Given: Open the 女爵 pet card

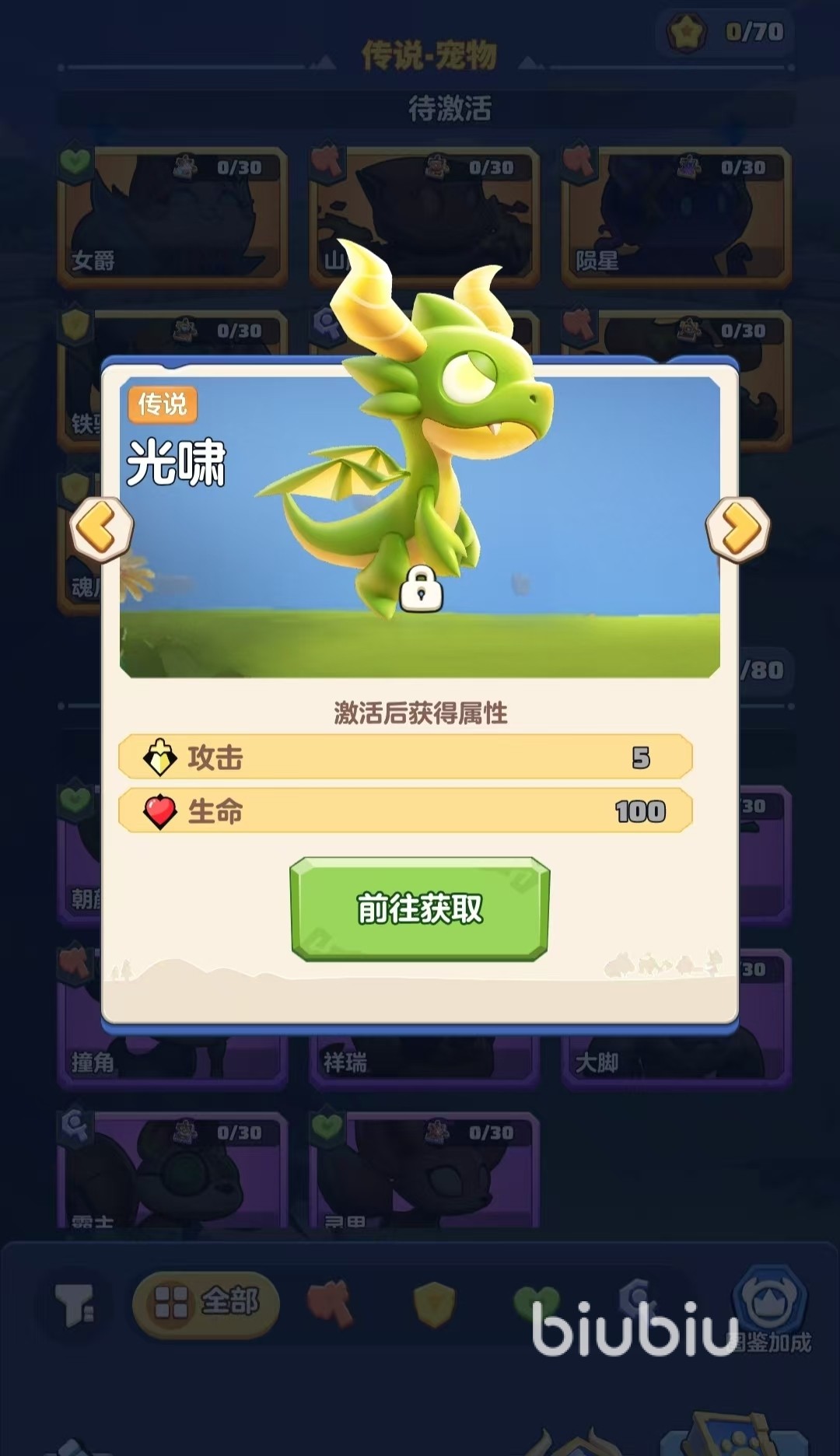Looking at the screenshot, I should click(173, 218).
